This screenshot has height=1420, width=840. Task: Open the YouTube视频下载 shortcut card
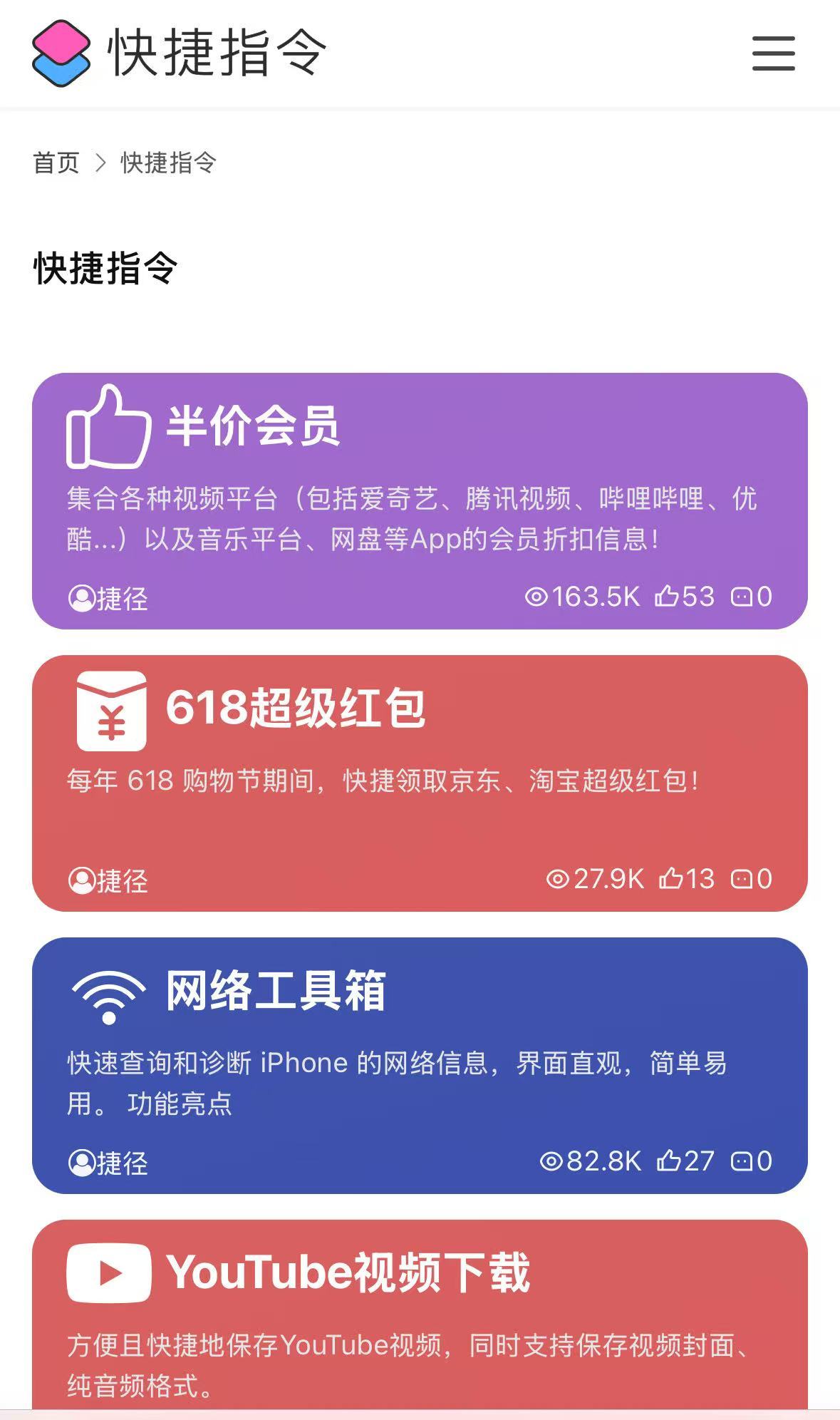tap(348, 1273)
